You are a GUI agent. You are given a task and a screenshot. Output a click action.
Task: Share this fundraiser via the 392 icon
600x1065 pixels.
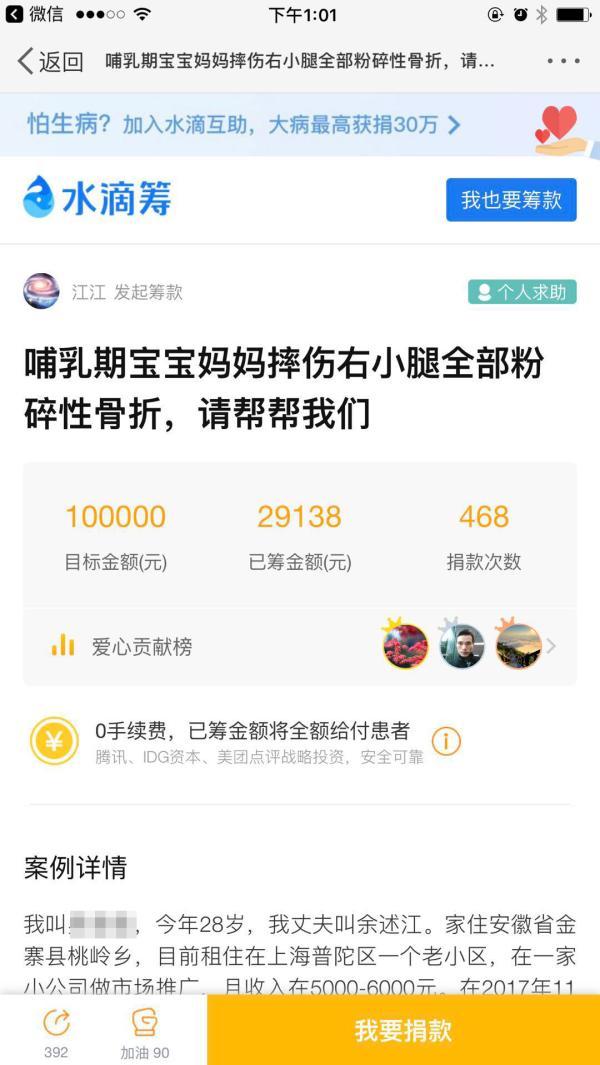(56, 1032)
